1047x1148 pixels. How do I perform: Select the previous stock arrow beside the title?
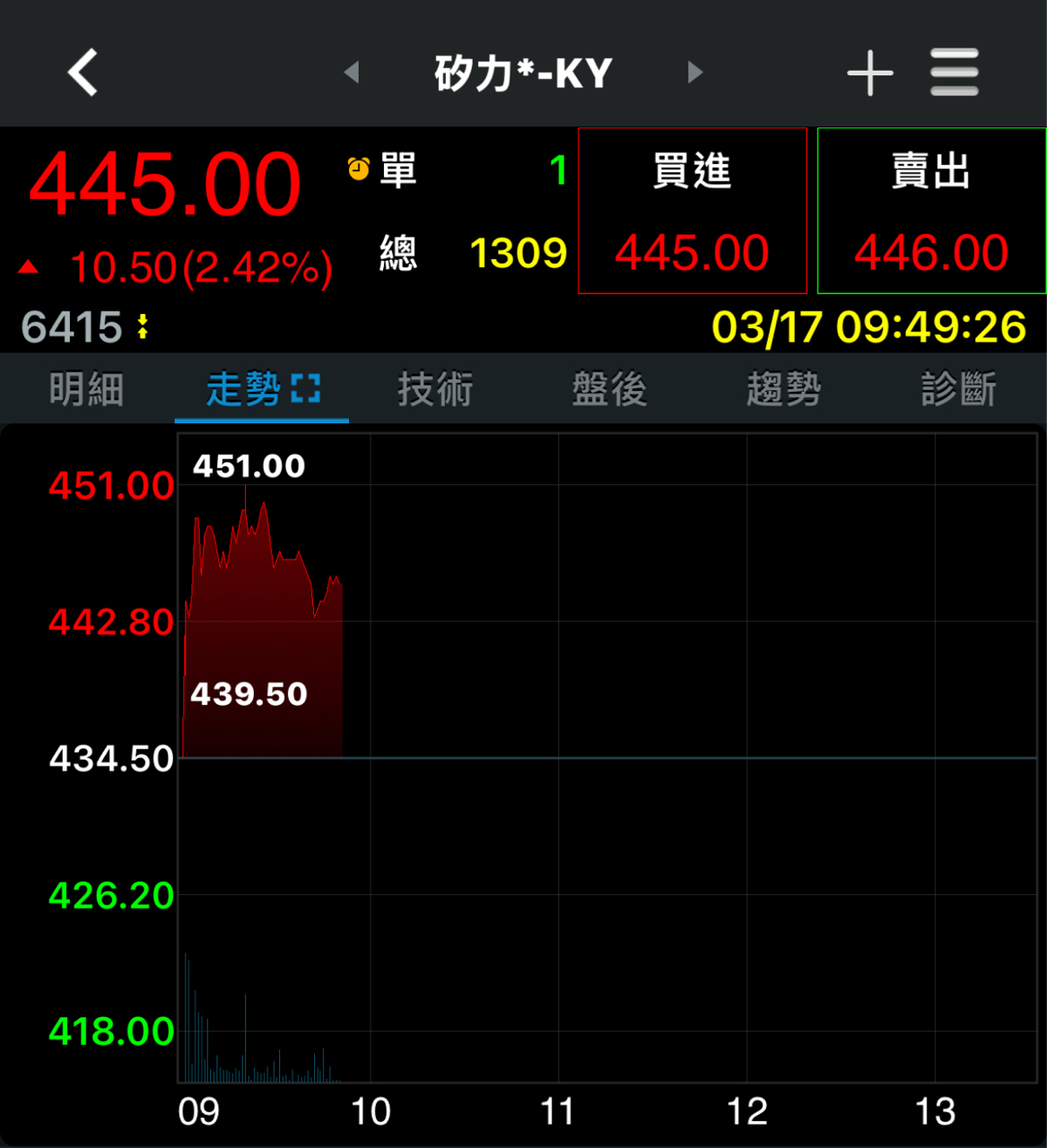point(351,74)
